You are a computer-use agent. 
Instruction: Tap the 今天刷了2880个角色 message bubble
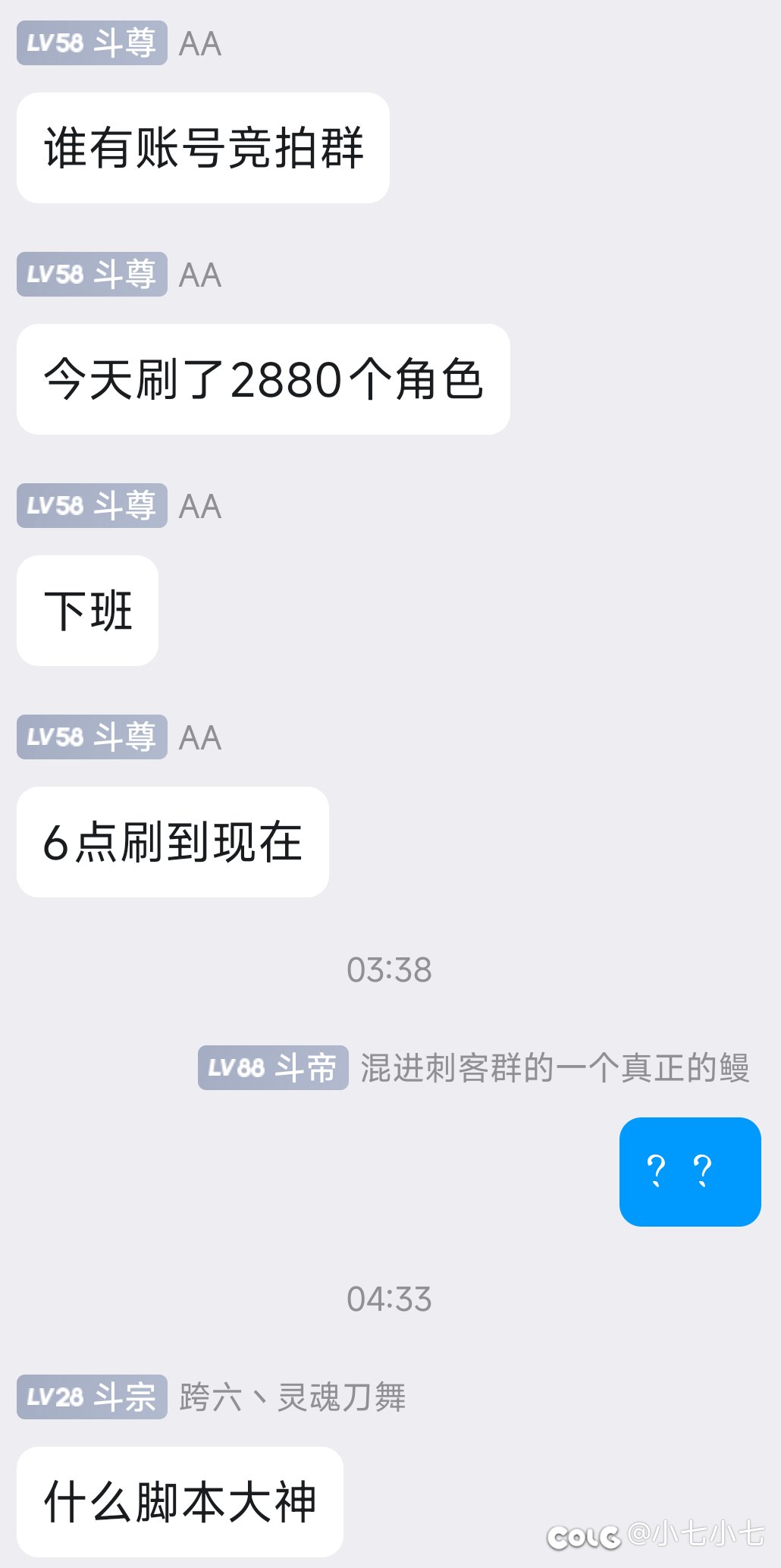[x=263, y=379]
